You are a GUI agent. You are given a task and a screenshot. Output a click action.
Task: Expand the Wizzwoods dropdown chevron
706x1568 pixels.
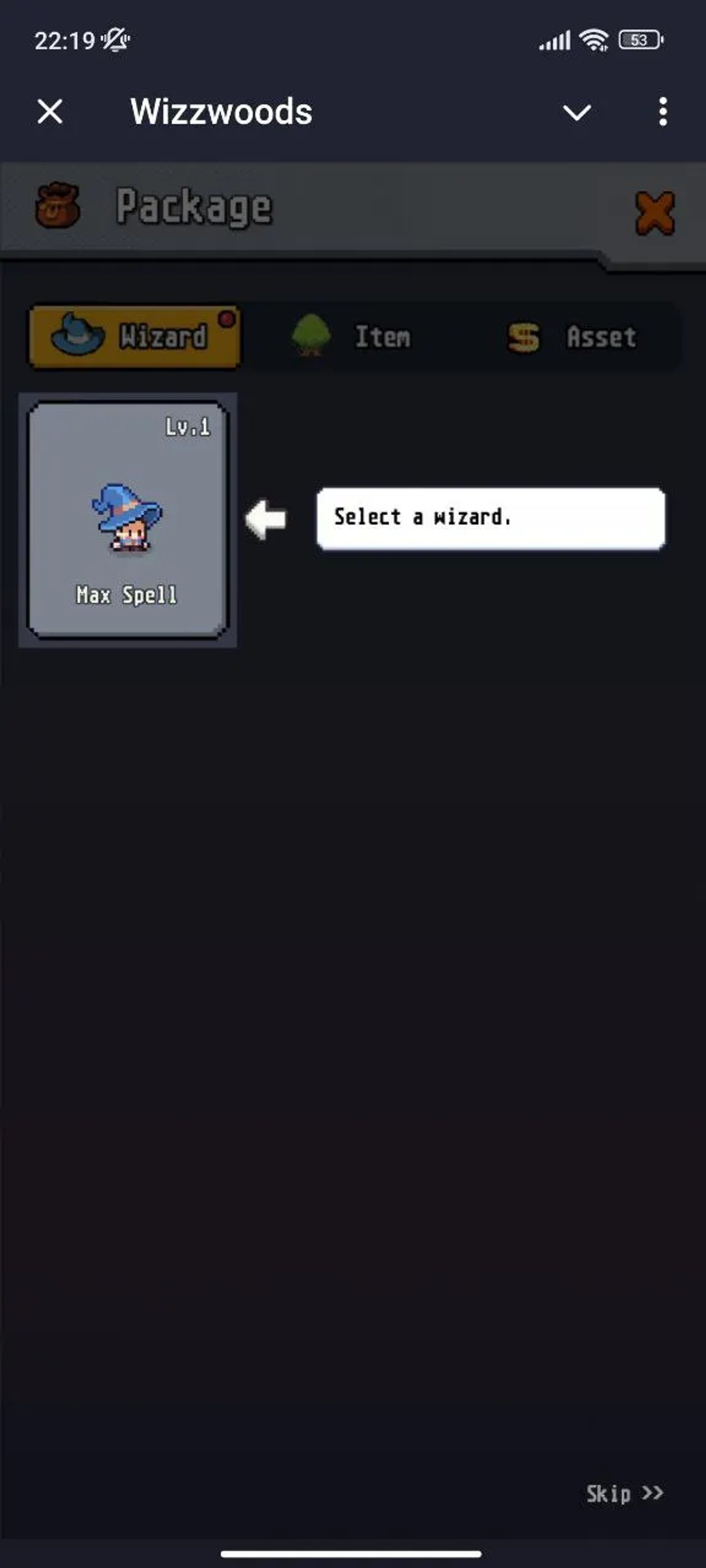tap(576, 112)
